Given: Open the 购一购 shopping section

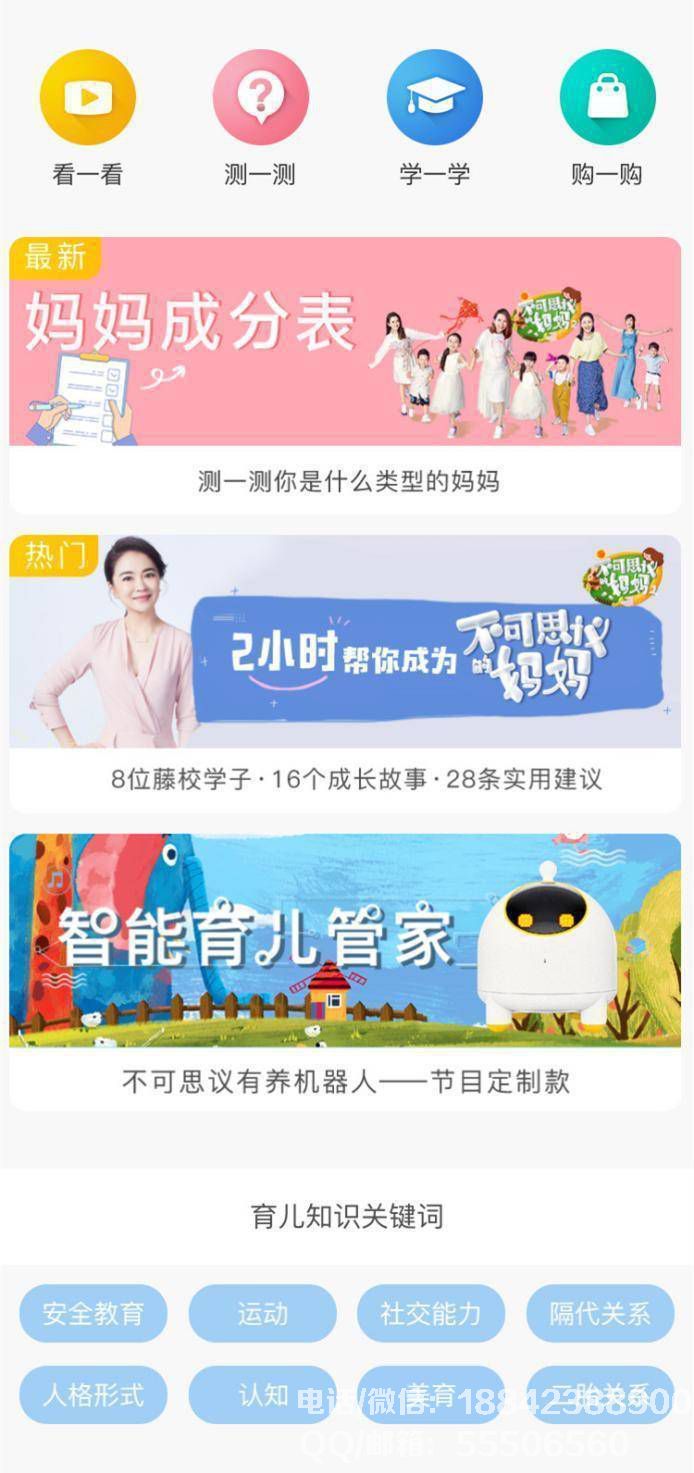Looking at the screenshot, I should click(x=607, y=98).
